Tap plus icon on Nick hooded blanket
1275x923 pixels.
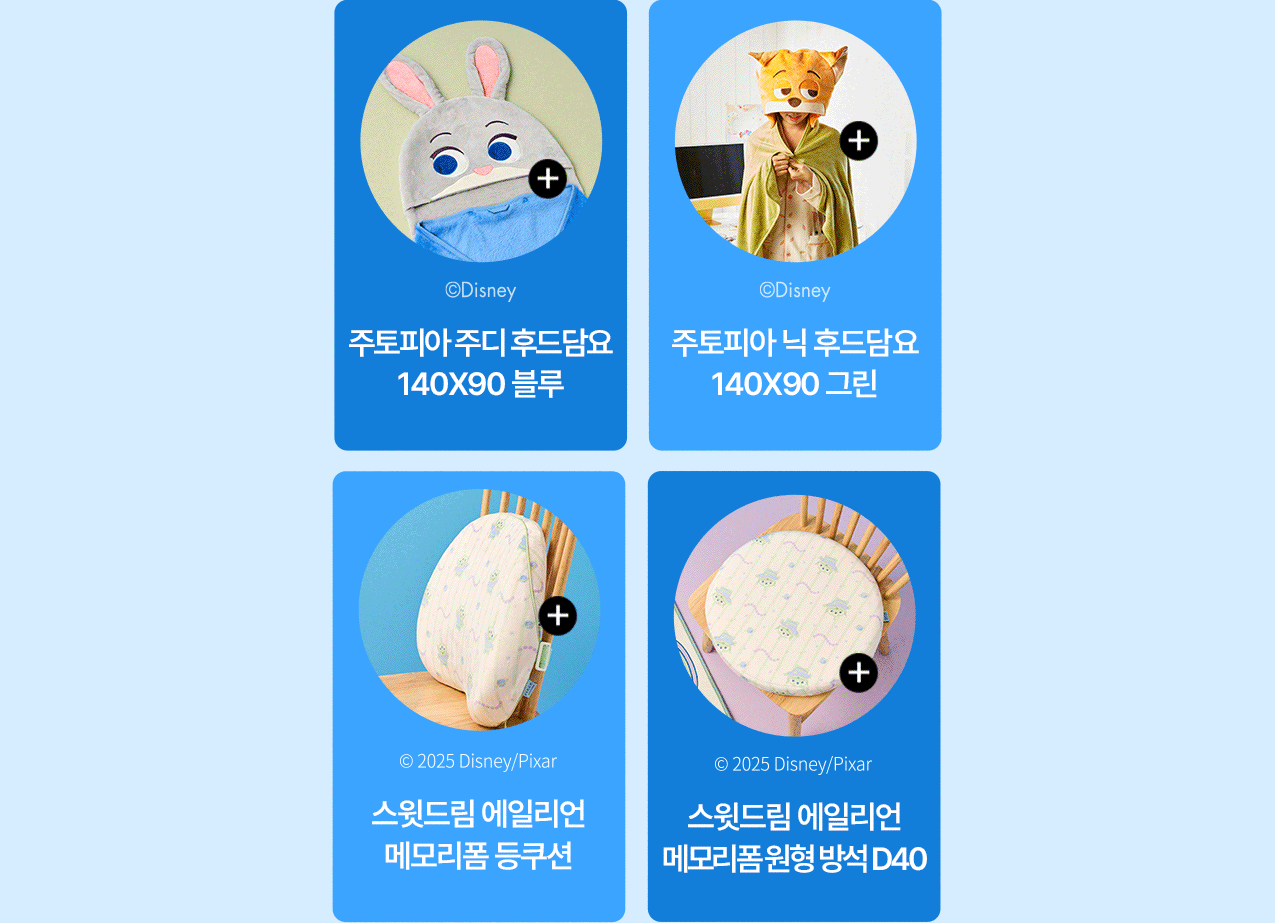click(858, 141)
